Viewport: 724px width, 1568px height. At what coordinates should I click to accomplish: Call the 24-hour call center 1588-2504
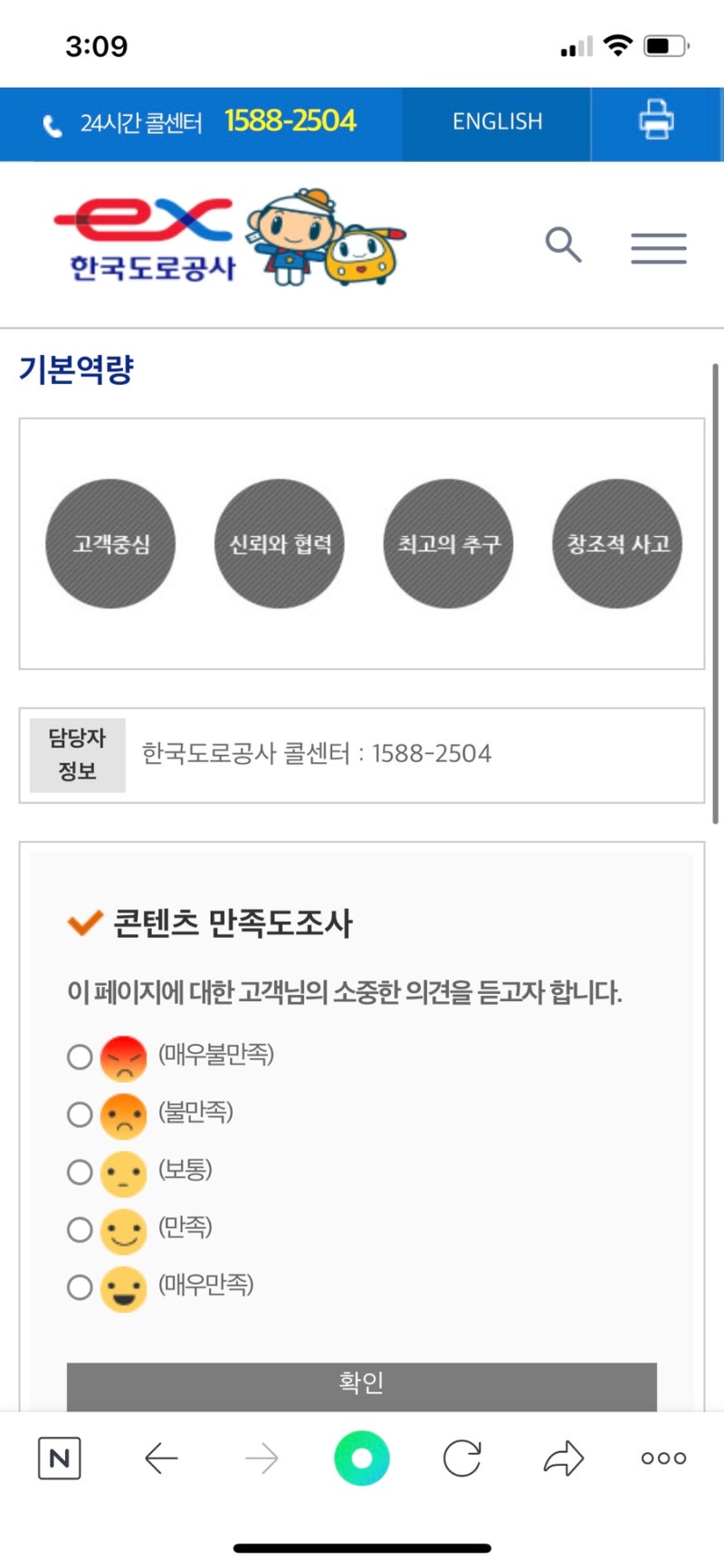tap(290, 121)
